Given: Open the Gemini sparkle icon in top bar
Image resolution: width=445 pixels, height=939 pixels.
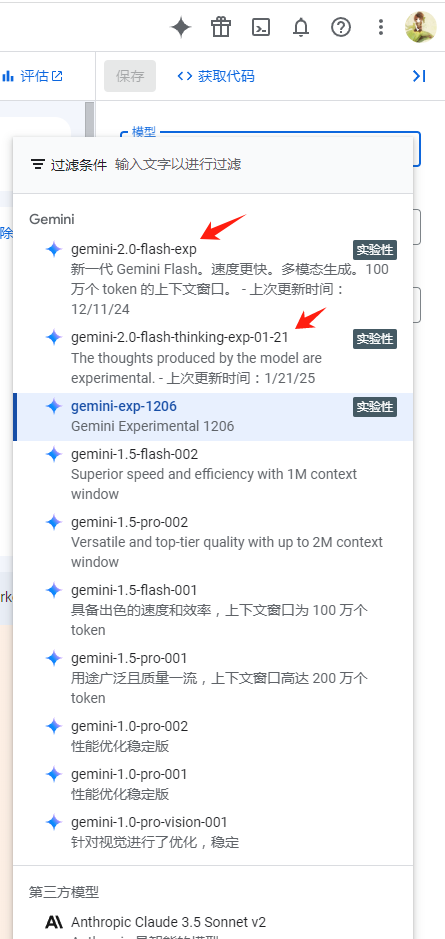Looking at the screenshot, I should [x=181, y=27].
